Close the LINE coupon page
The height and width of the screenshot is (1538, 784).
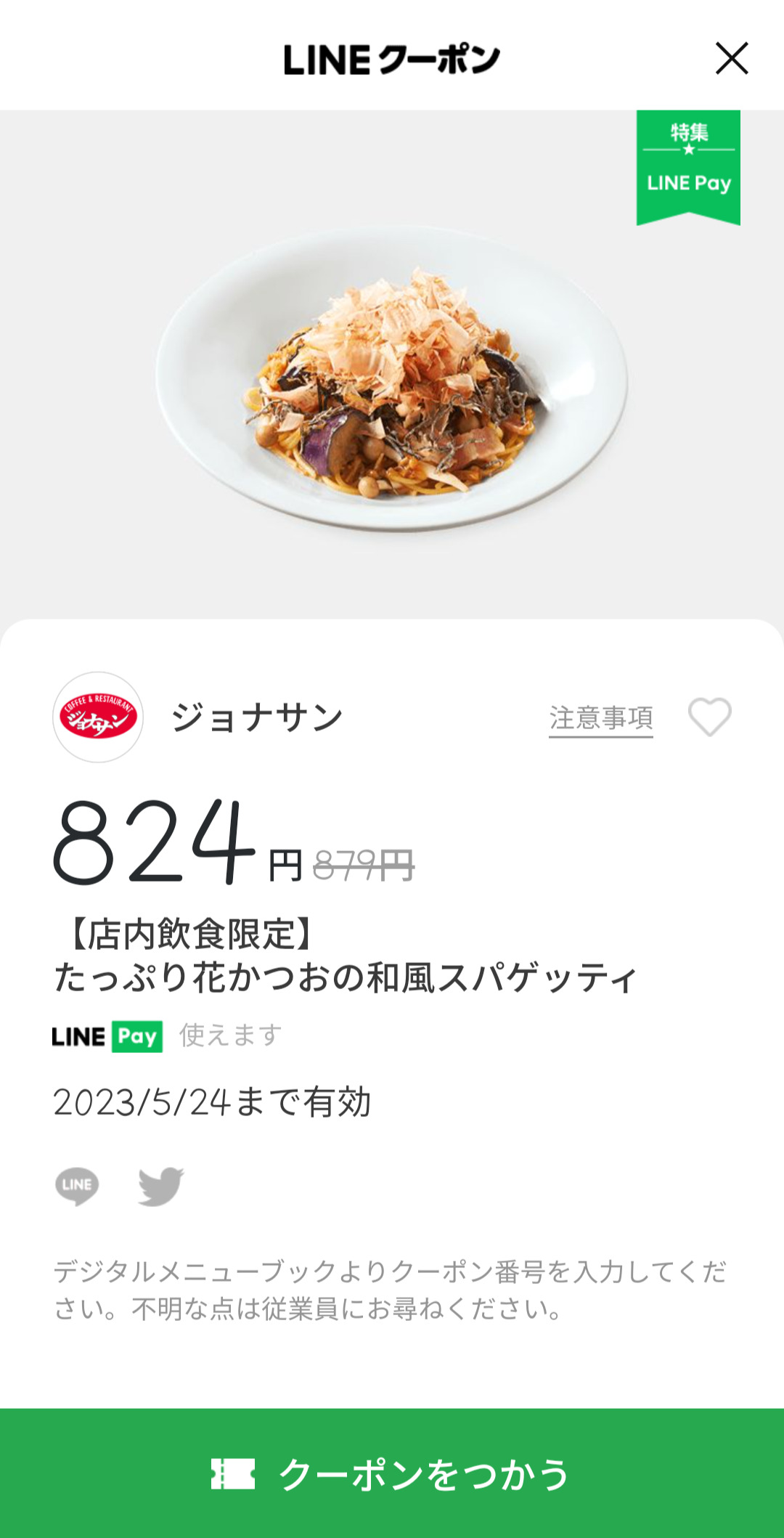click(x=731, y=59)
